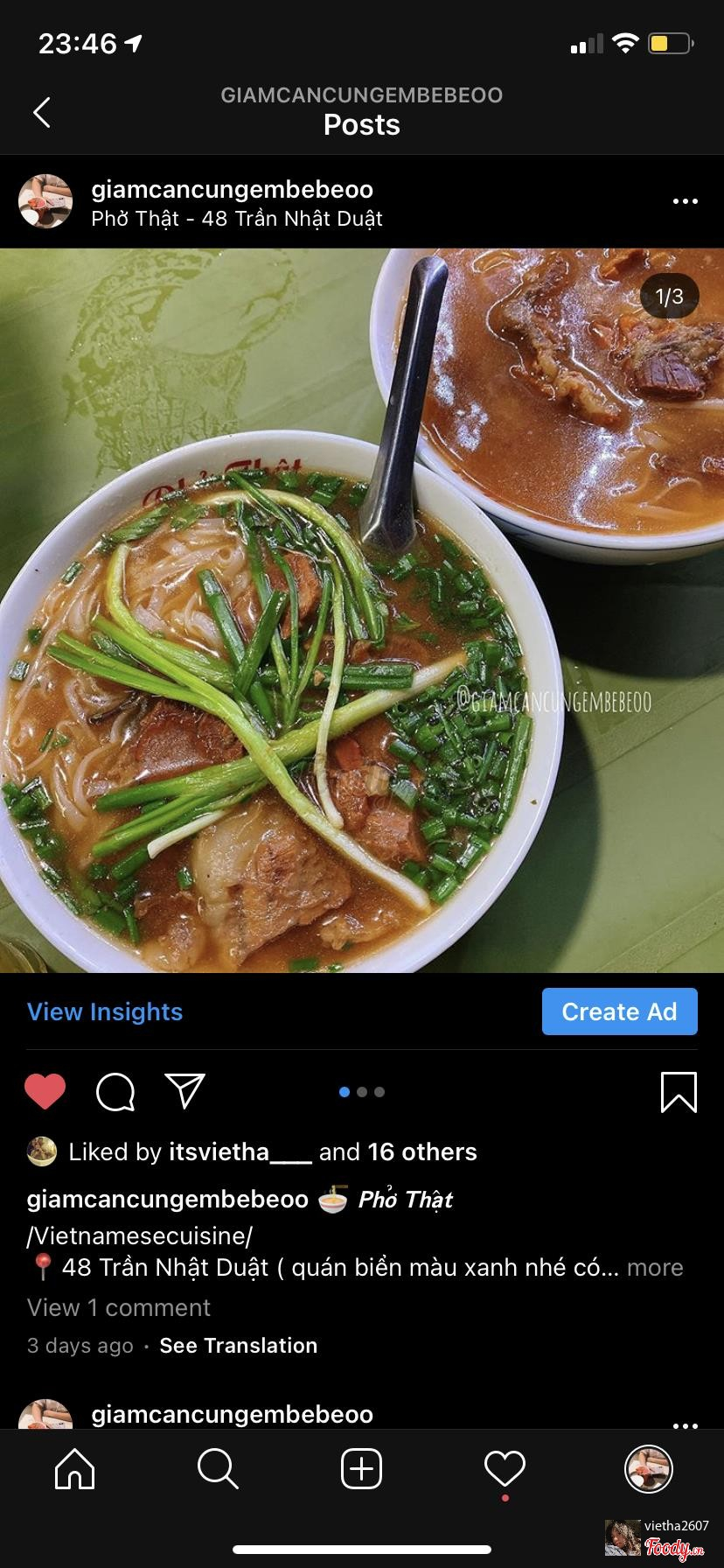Image resolution: width=724 pixels, height=1568 pixels.
Task: Go to the Home feed tab
Action: pyautogui.click(x=74, y=1468)
